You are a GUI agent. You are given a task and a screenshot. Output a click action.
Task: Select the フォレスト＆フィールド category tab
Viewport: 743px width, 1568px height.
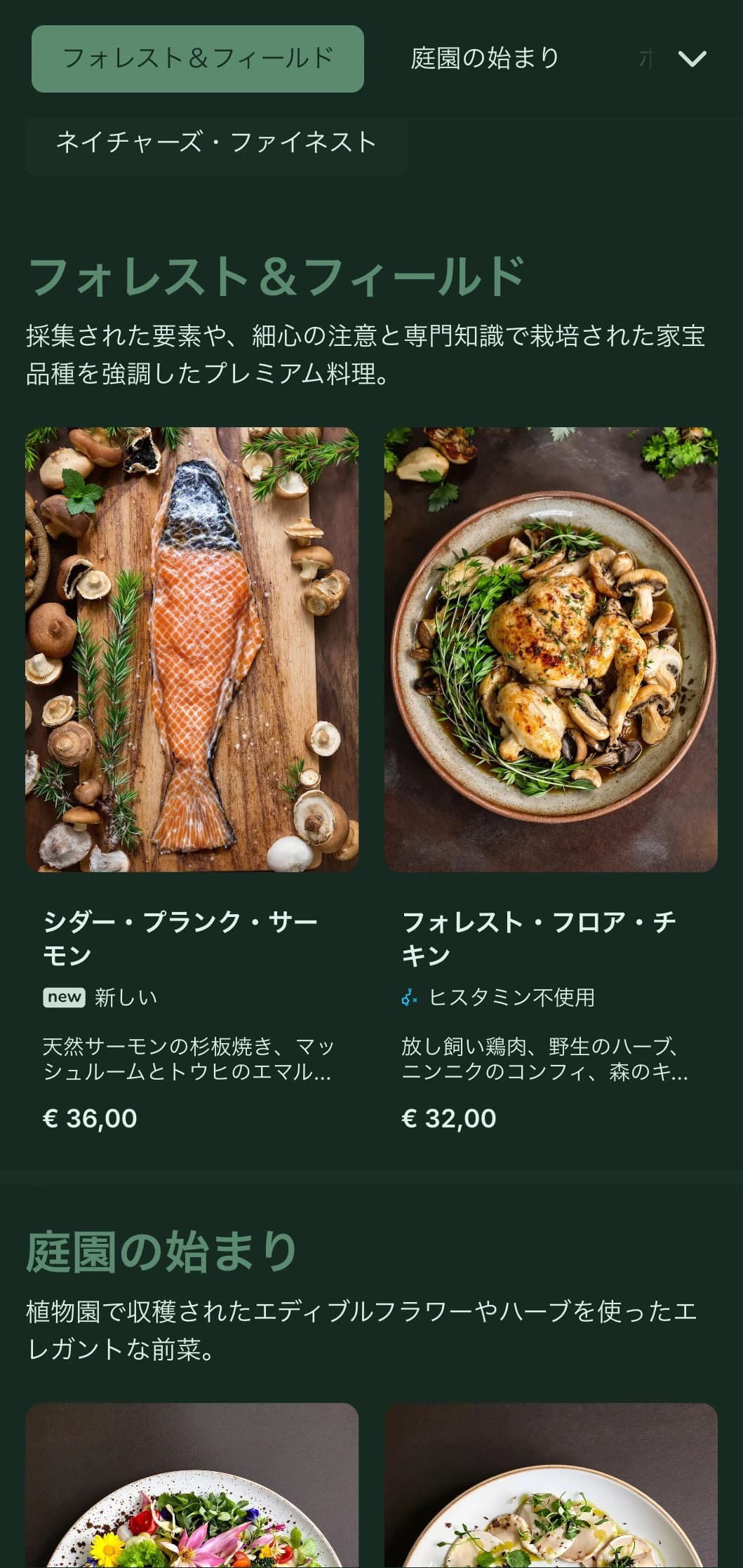pos(197,59)
